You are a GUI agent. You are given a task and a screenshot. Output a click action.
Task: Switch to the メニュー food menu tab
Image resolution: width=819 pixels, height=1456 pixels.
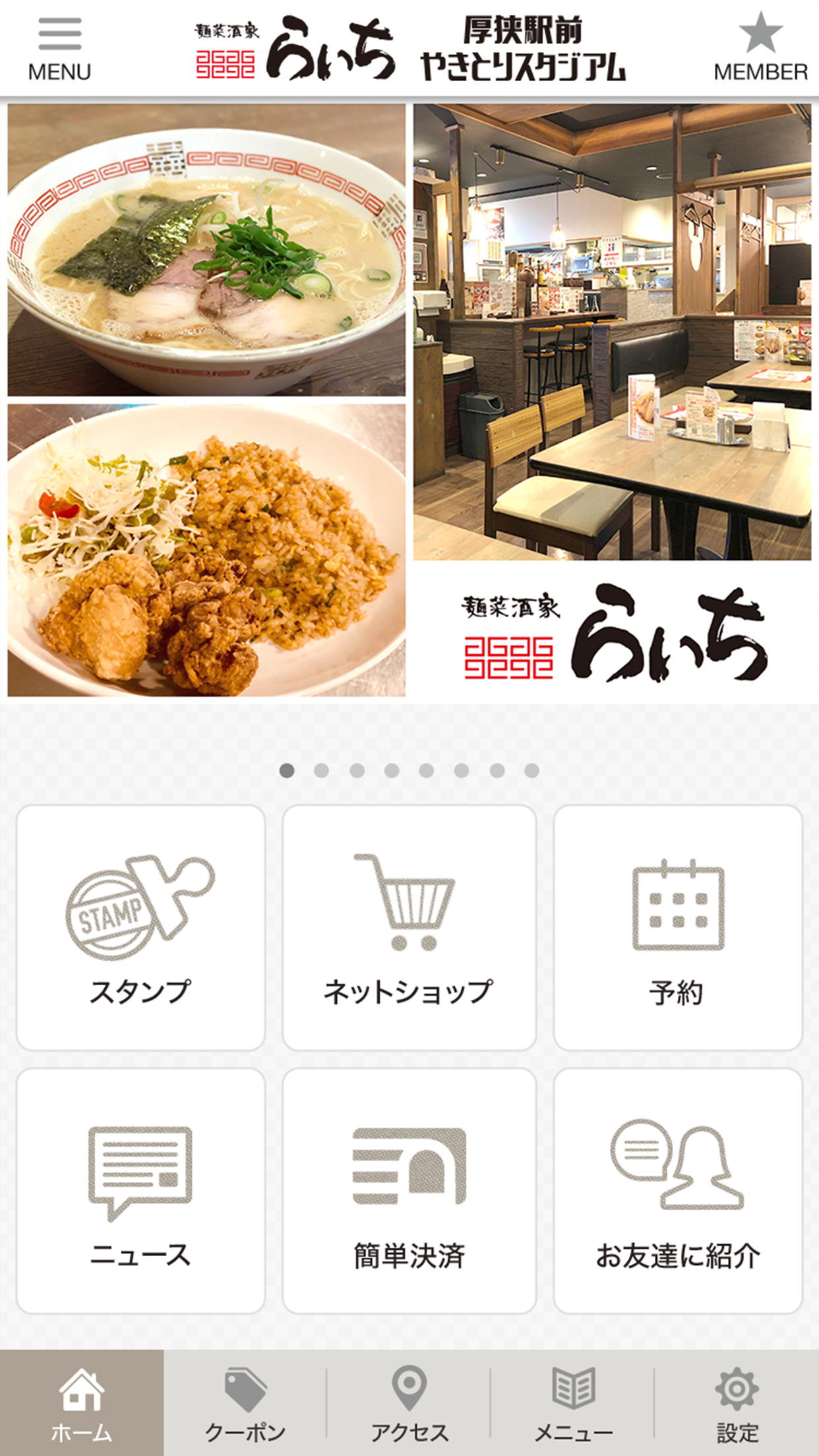[x=573, y=1403]
